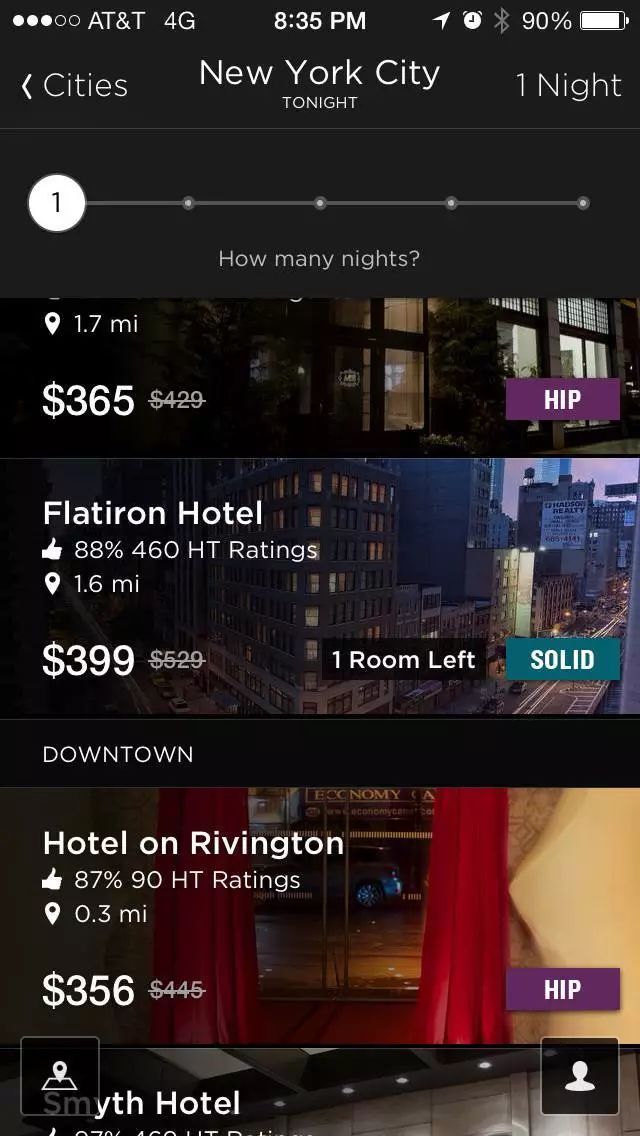Open the Flatiron Hotel listing
640x1136 pixels.
point(320,588)
